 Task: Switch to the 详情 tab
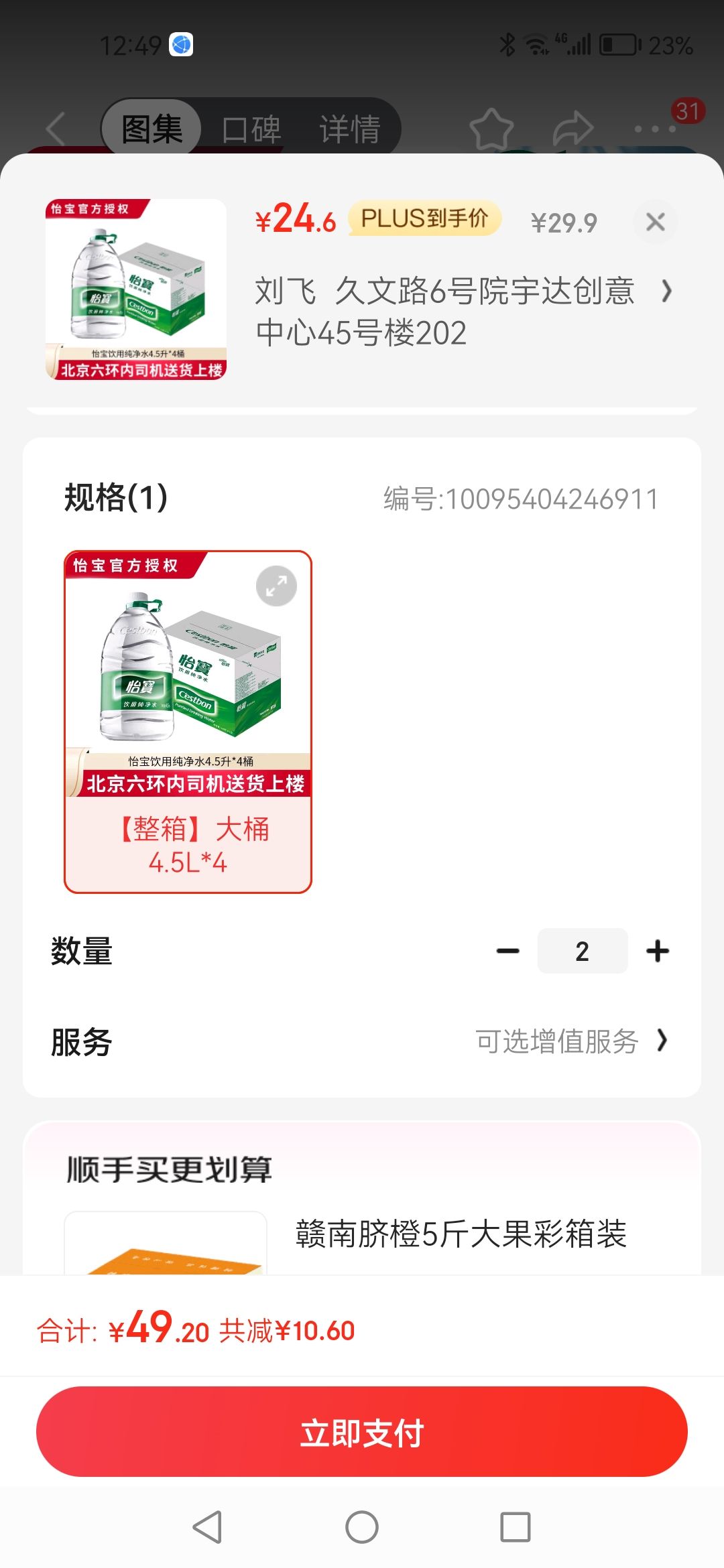tap(348, 129)
